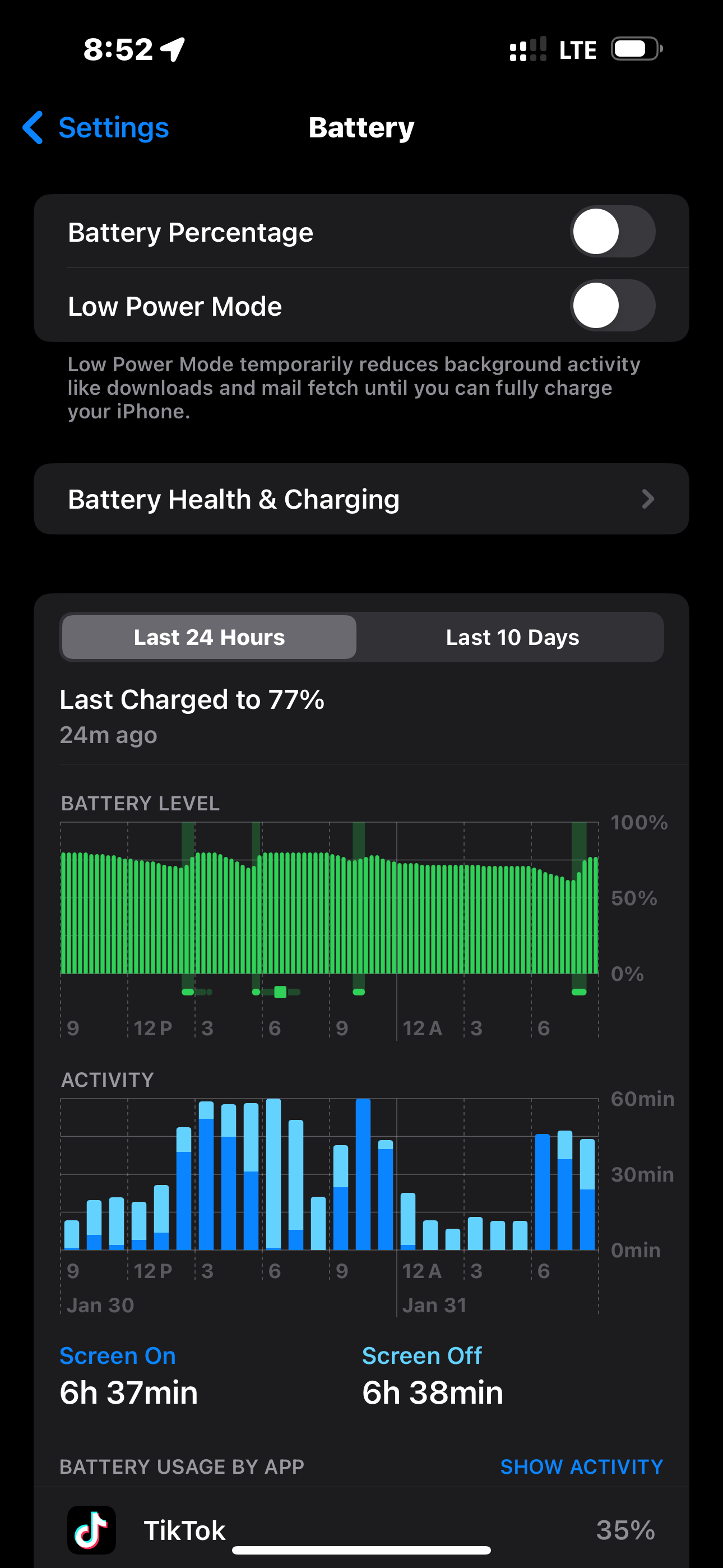Select the Last 24 Hours segment
The height and width of the screenshot is (1568, 723).
[210, 637]
